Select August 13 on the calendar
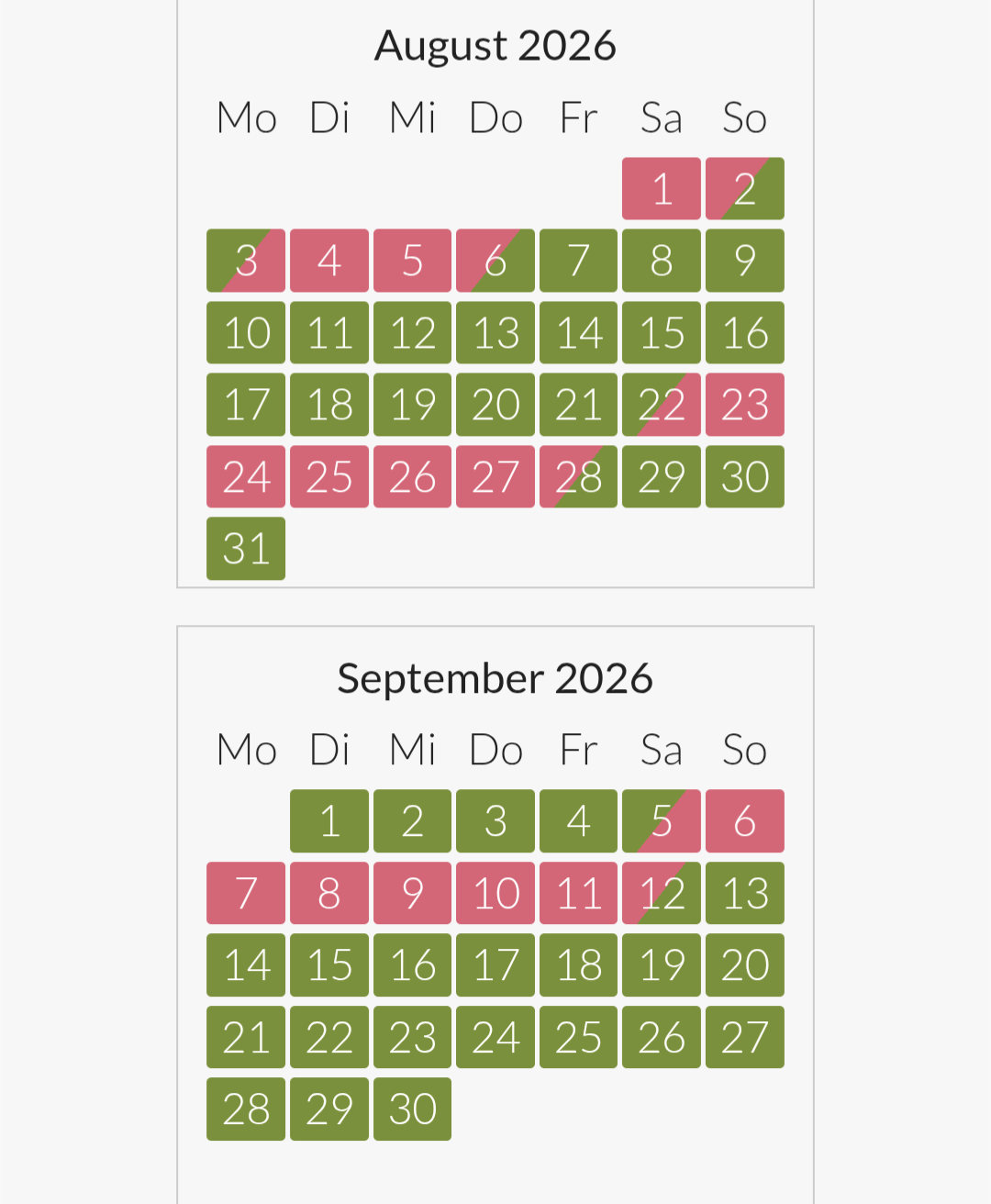 [x=495, y=332]
